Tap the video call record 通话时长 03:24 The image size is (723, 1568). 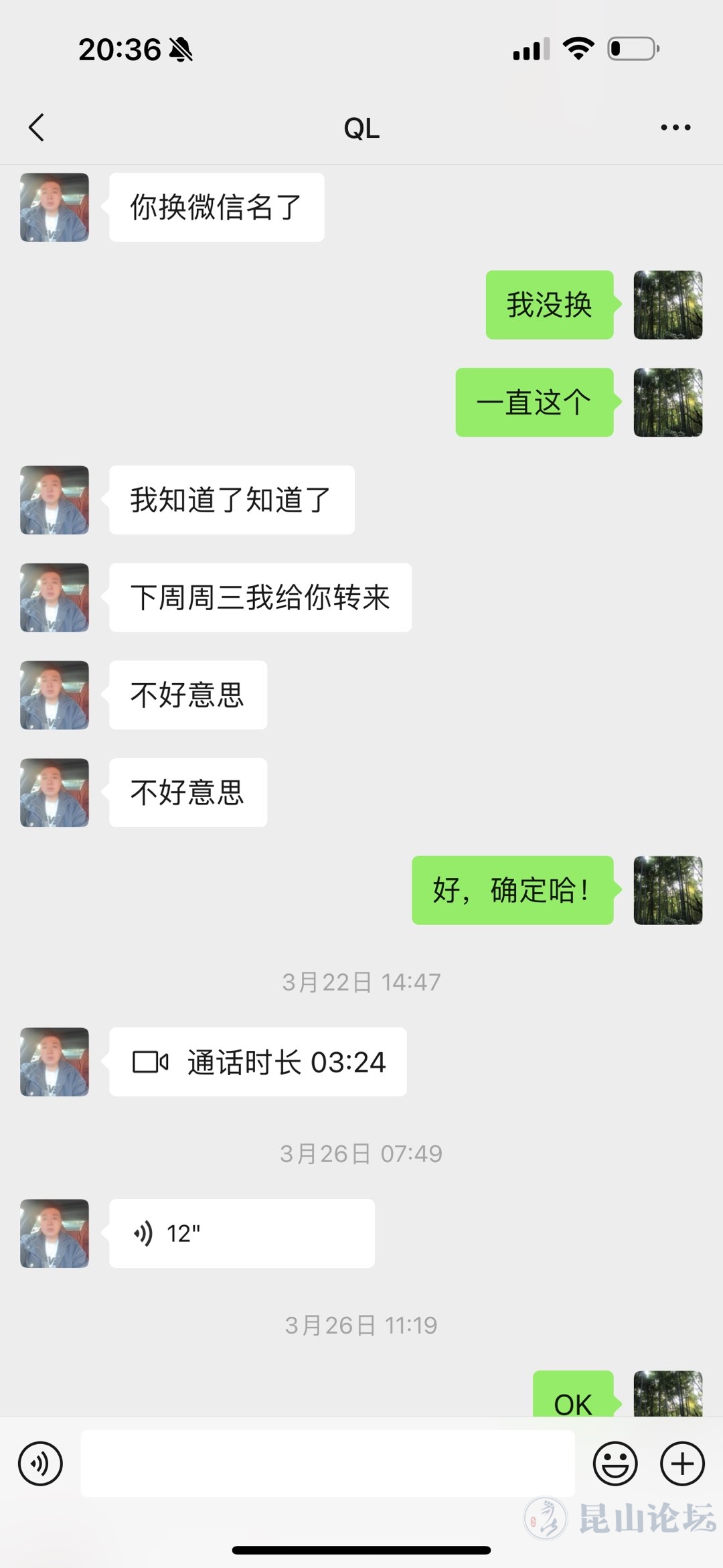point(258,1062)
